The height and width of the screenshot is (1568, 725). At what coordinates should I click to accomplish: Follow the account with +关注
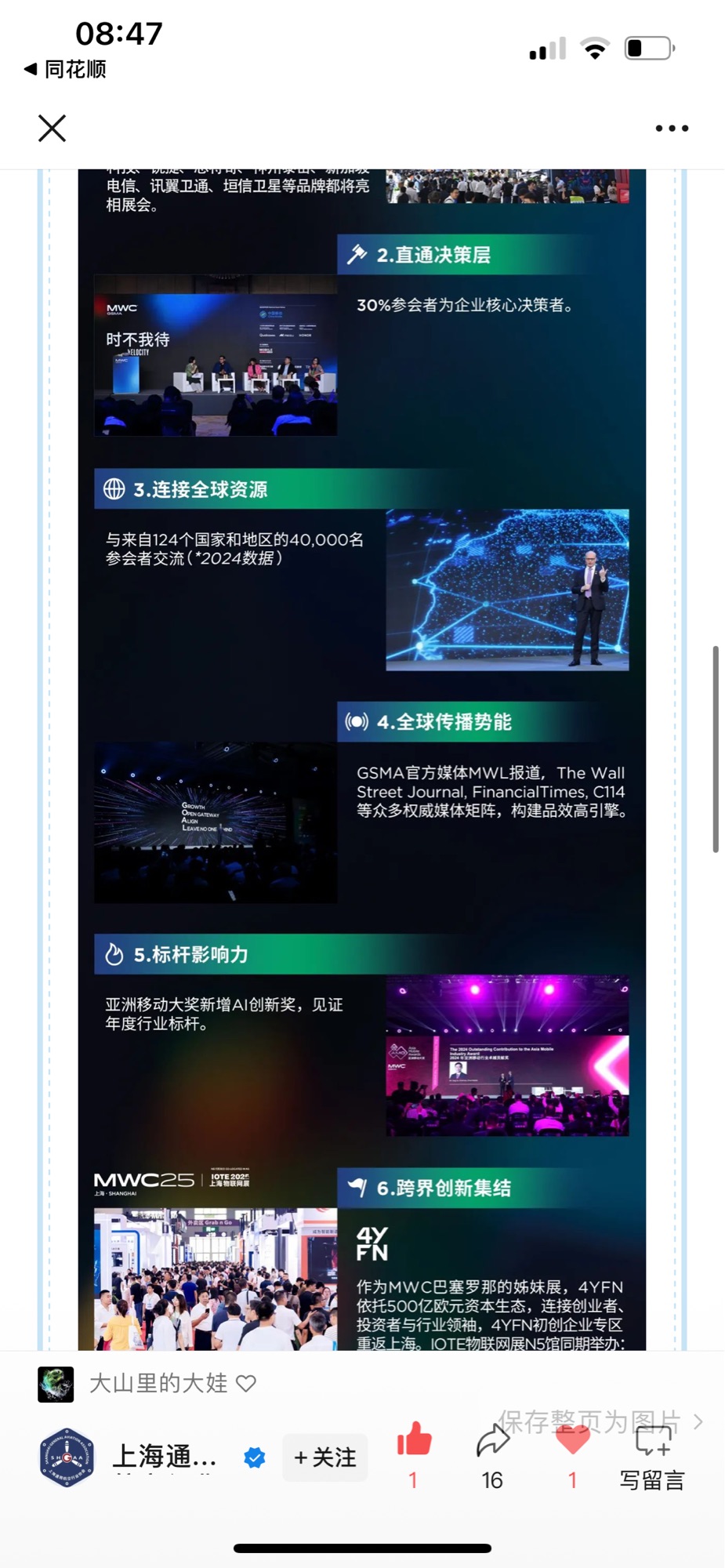coord(324,1457)
